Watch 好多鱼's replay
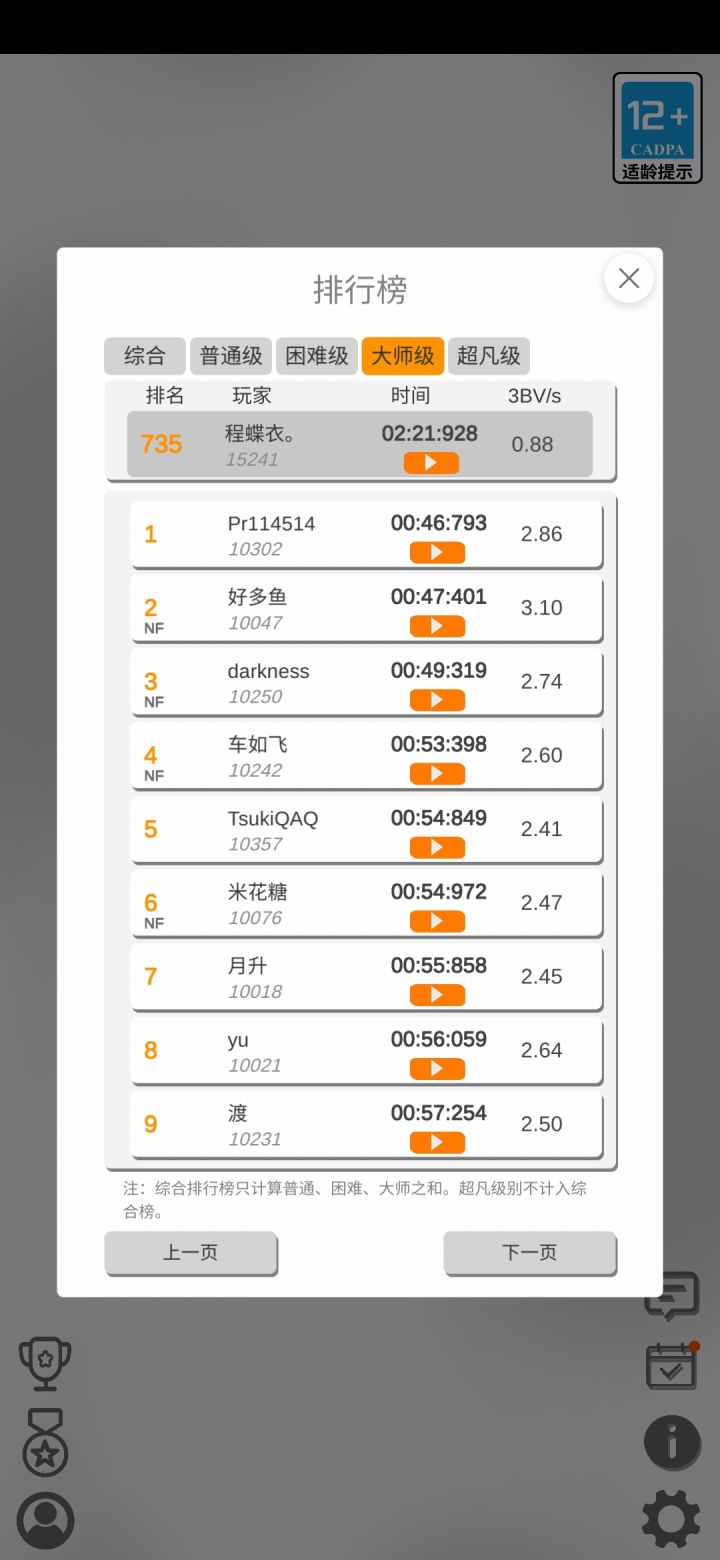 437,627
